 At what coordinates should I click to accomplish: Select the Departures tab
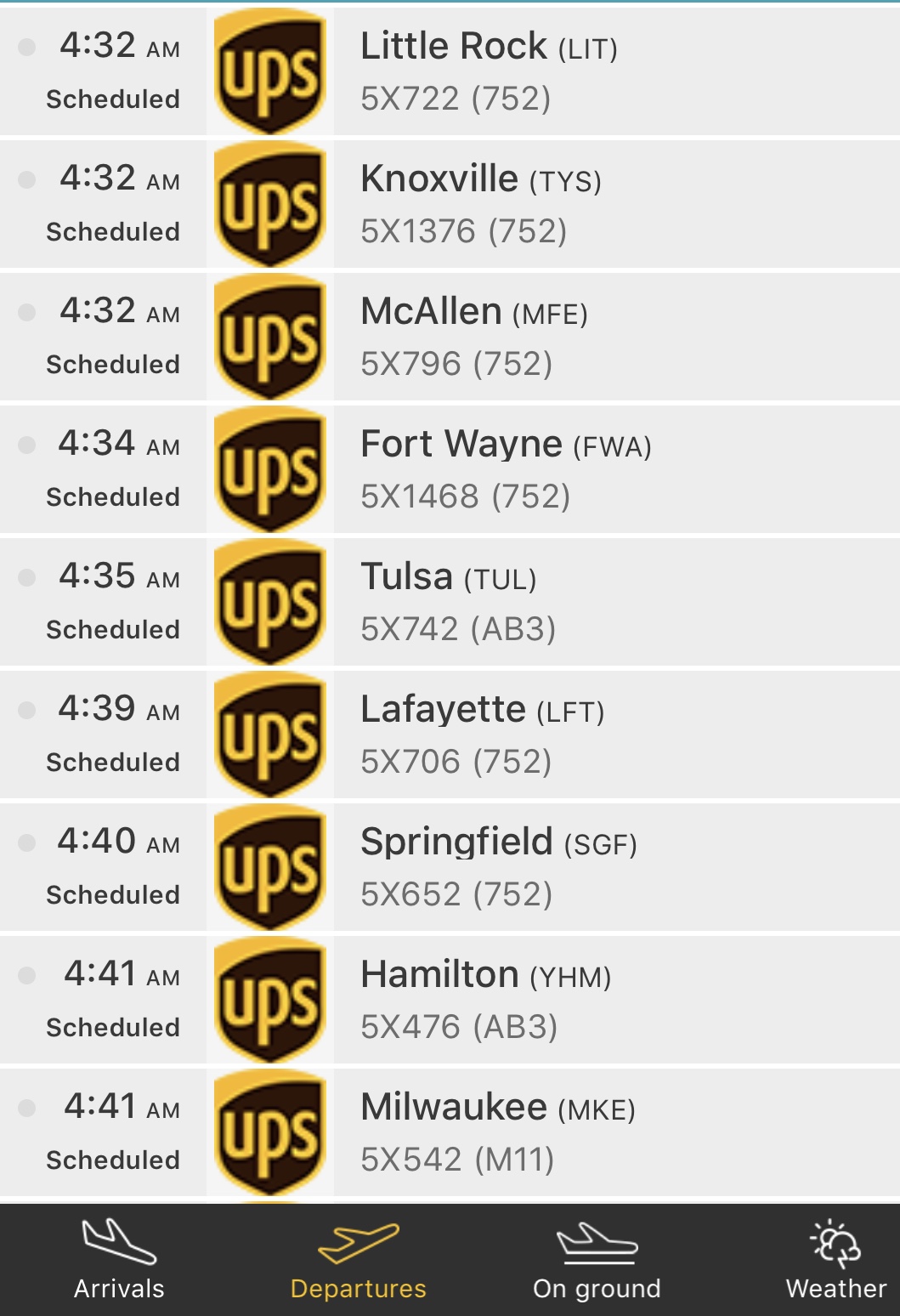(x=358, y=1260)
